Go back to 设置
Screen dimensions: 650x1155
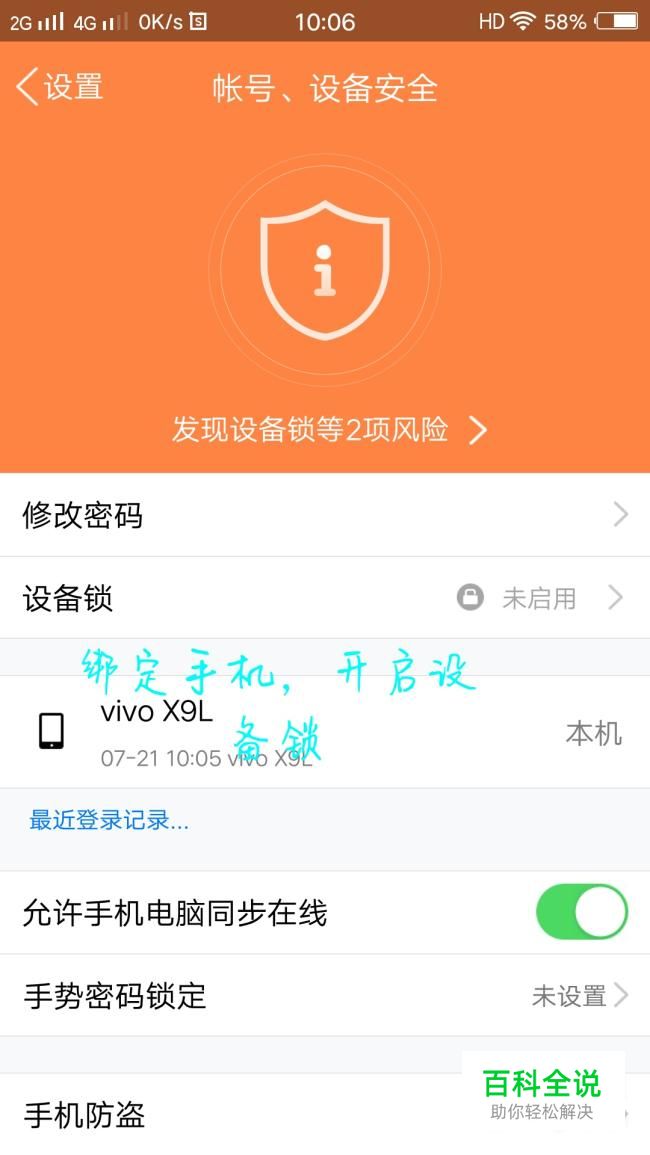[59, 88]
